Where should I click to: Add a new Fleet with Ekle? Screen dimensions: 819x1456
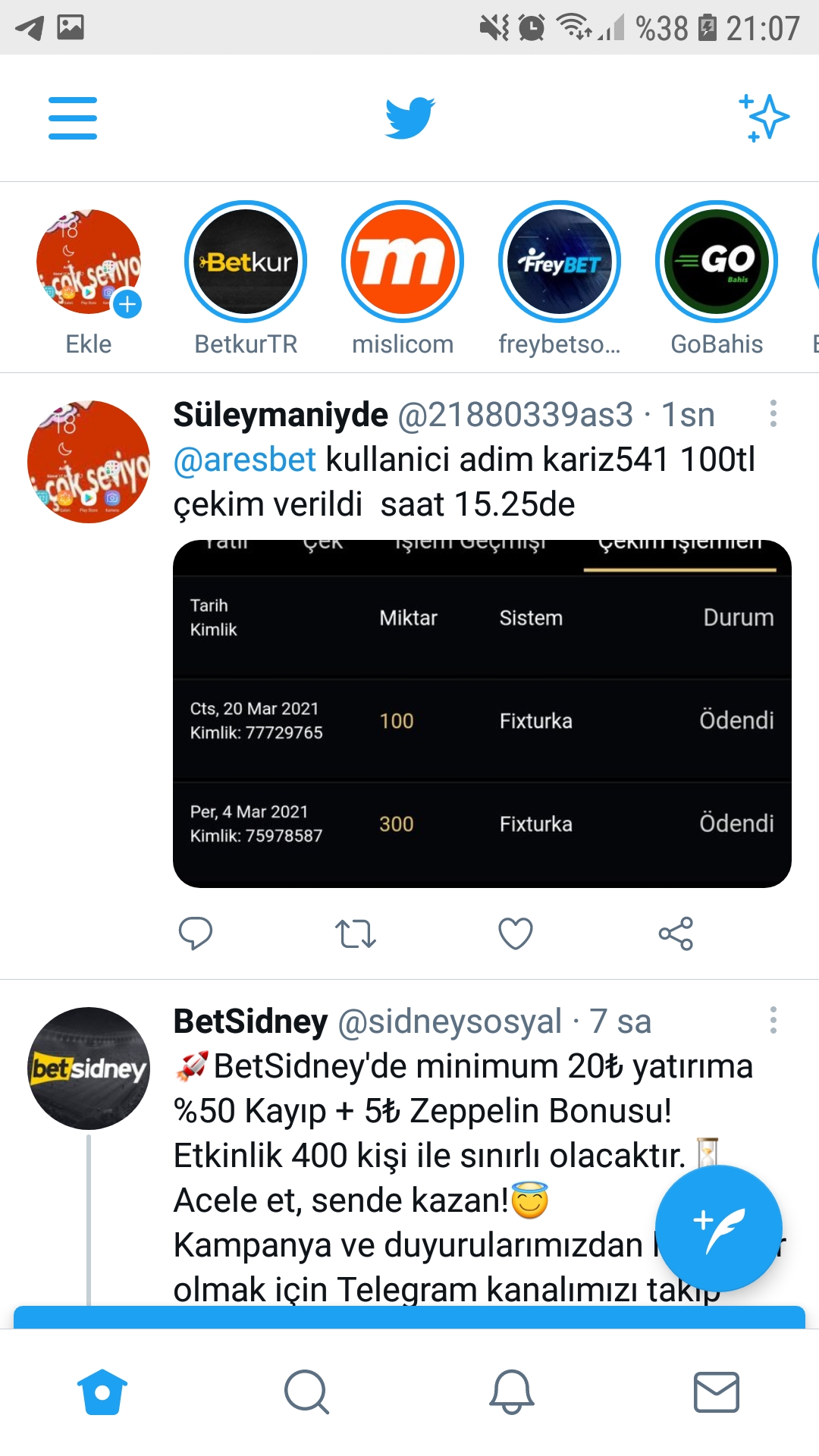point(89,262)
